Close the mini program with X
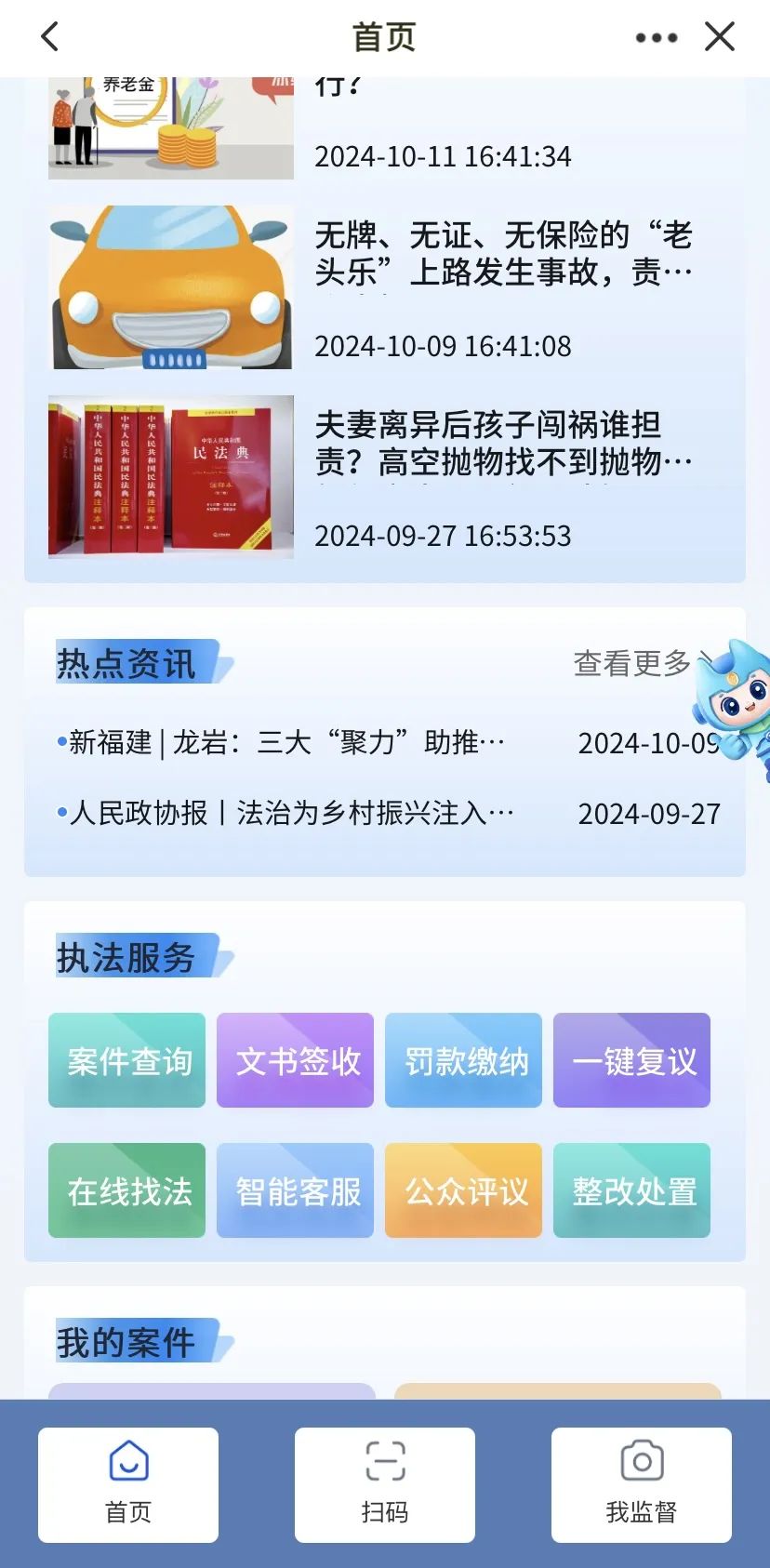Screen dimensions: 770x1568 pyautogui.click(x=720, y=37)
